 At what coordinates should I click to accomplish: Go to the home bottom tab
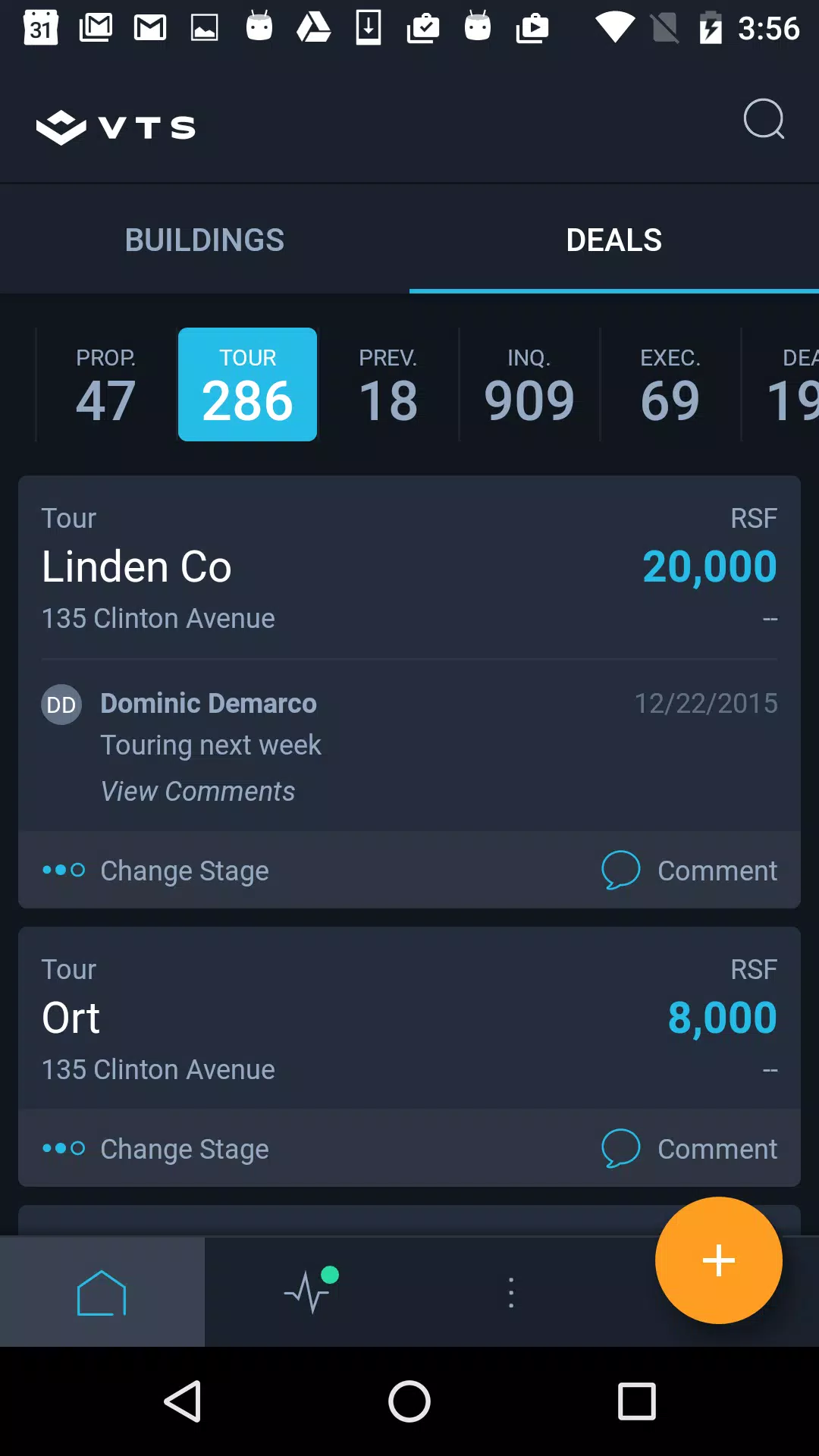tap(102, 1292)
